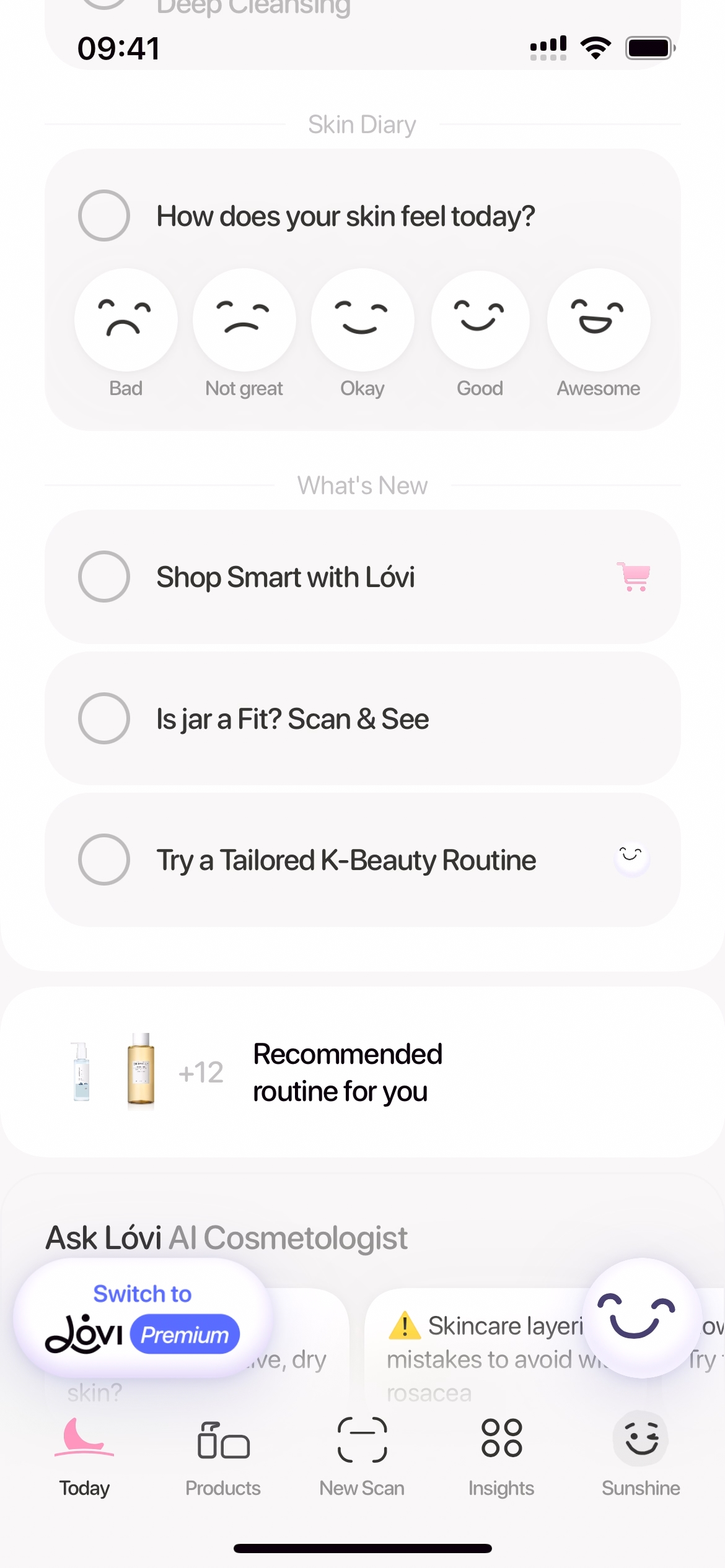The width and height of the screenshot is (725, 1568).
Task: Choose Okay for skin feeling
Action: (x=362, y=320)
